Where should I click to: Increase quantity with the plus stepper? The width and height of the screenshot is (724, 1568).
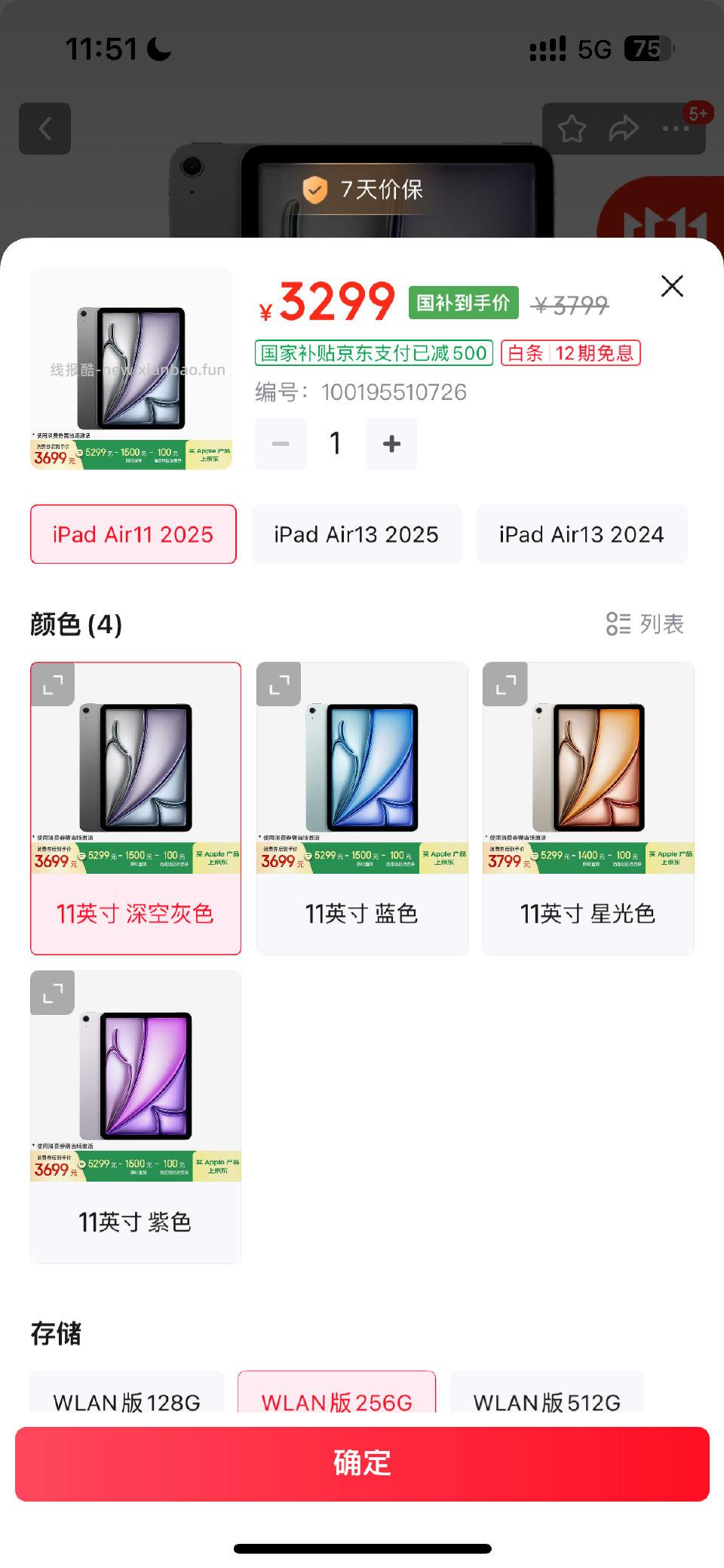391,444
